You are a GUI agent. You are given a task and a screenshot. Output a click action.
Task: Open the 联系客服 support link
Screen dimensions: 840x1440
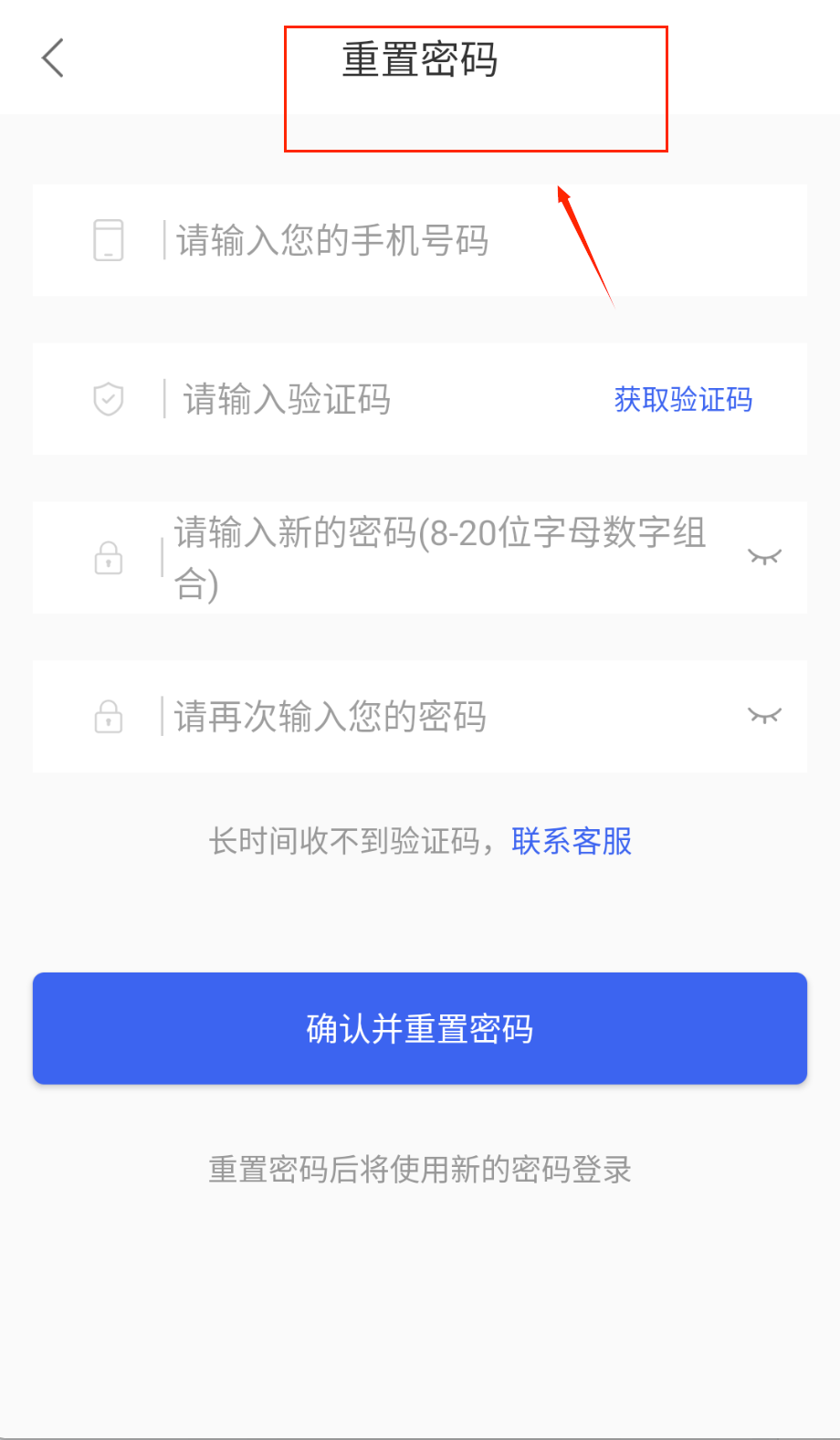(572, 841)
